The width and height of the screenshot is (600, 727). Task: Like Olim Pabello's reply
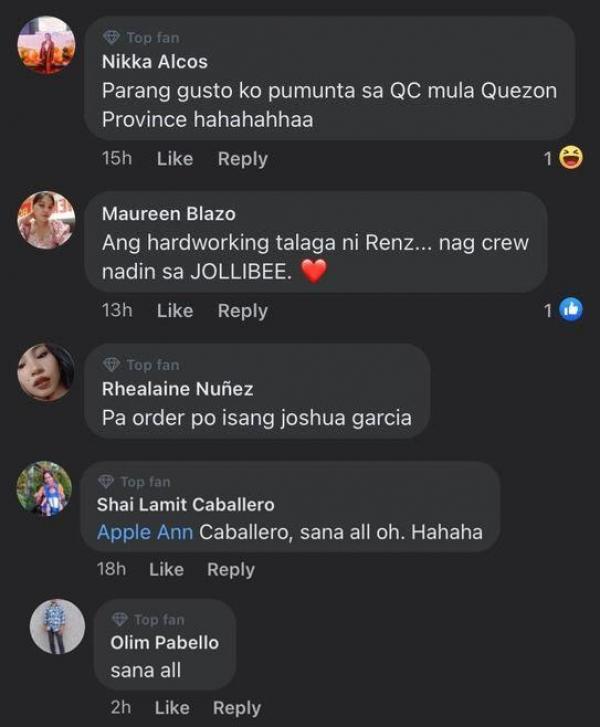click(172, 707)
